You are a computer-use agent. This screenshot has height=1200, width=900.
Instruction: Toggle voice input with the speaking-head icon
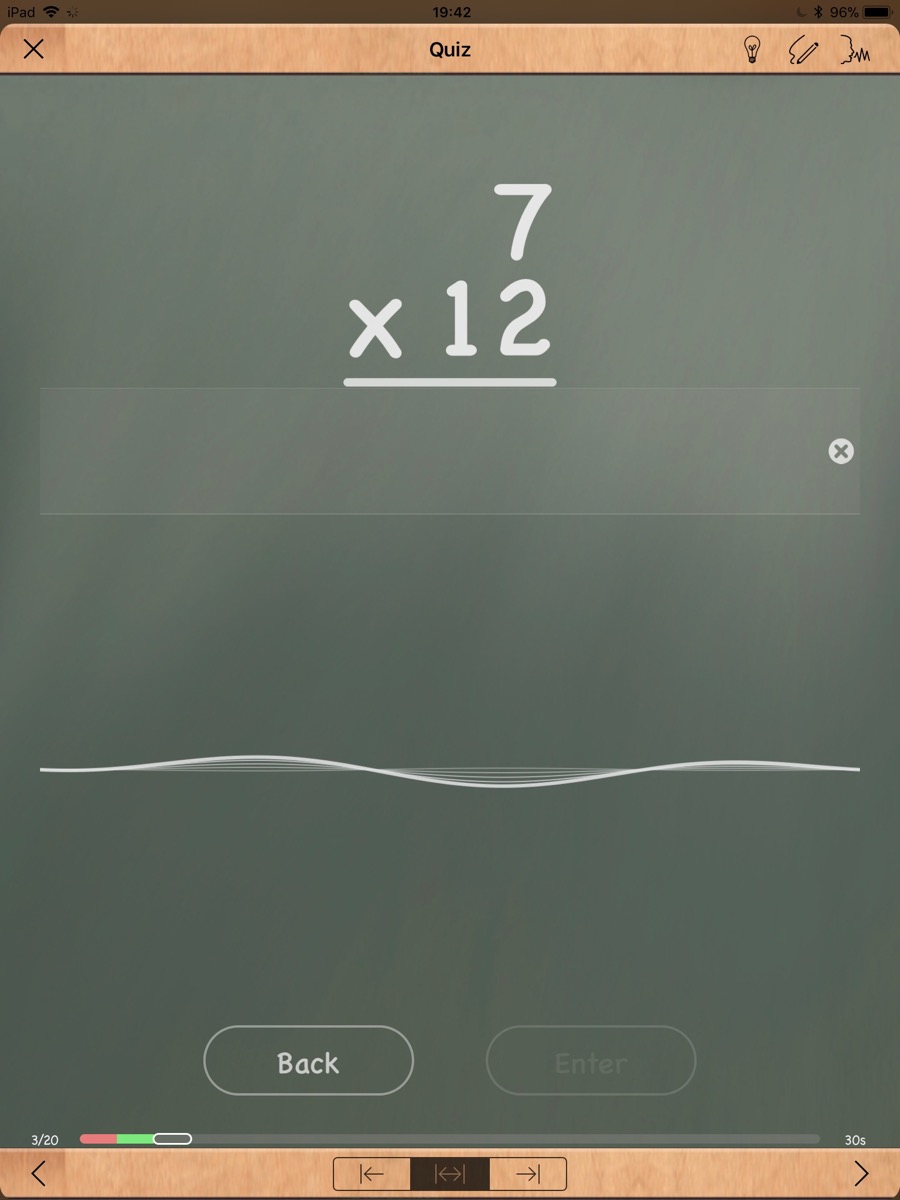(854, 50)
